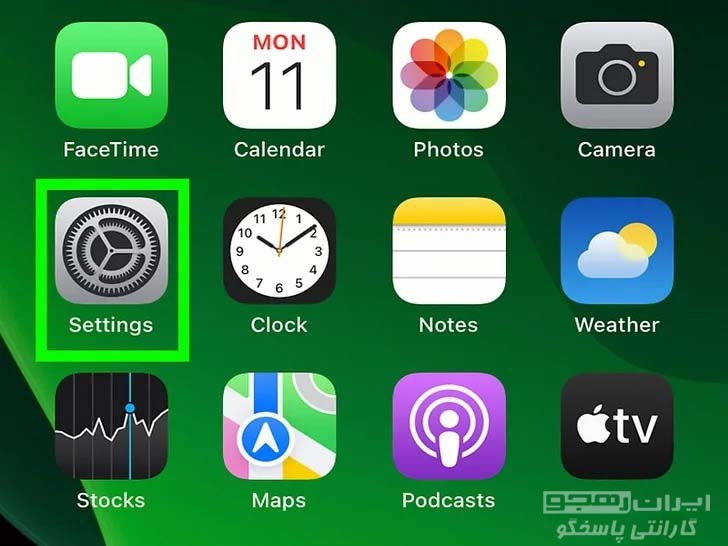728x546 pixels.
Task: Tap the Clock app icon
Action: 279,251
